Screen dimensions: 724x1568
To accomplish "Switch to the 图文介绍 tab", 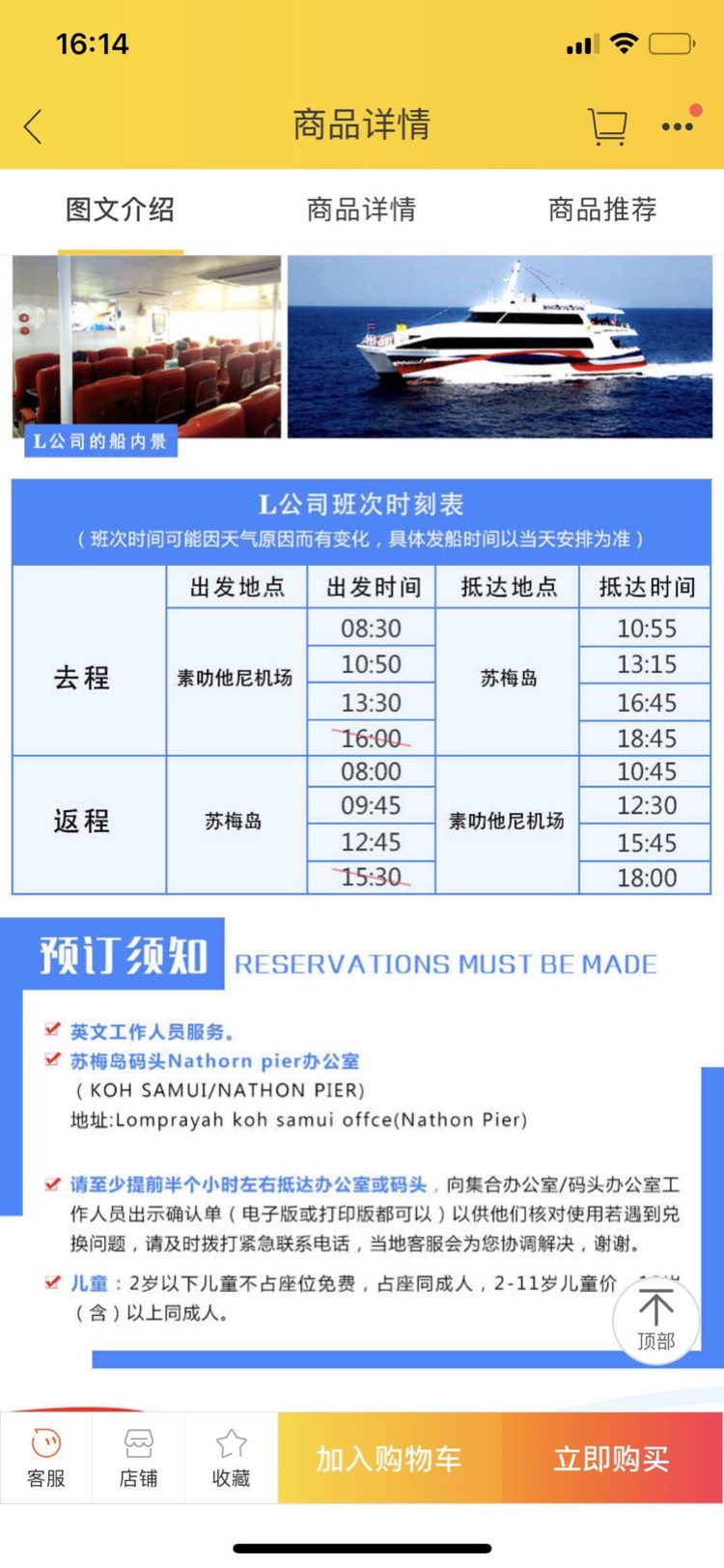I will 121,210.
